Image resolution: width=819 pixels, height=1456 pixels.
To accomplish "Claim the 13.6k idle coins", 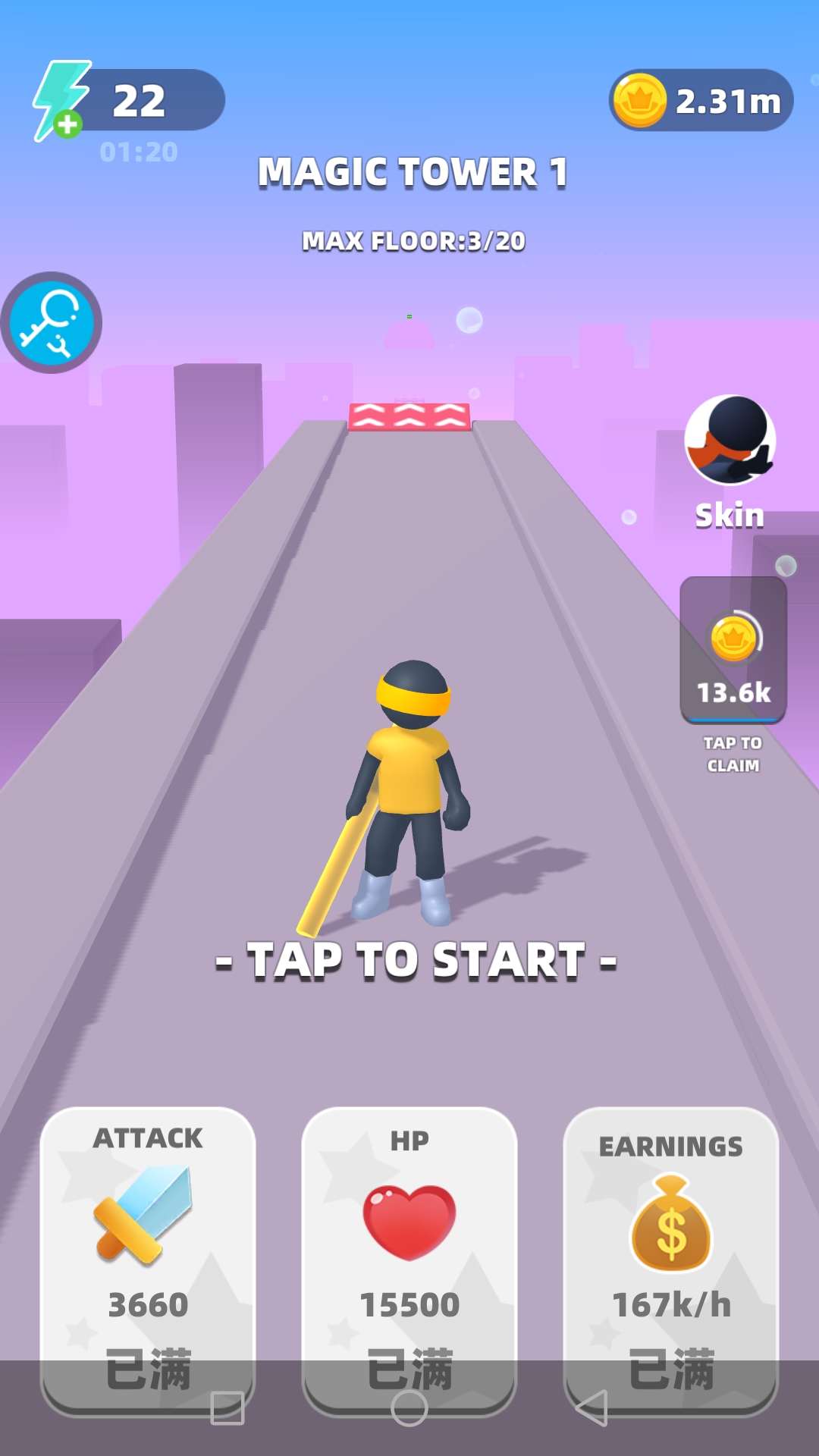I will [733, 652].
